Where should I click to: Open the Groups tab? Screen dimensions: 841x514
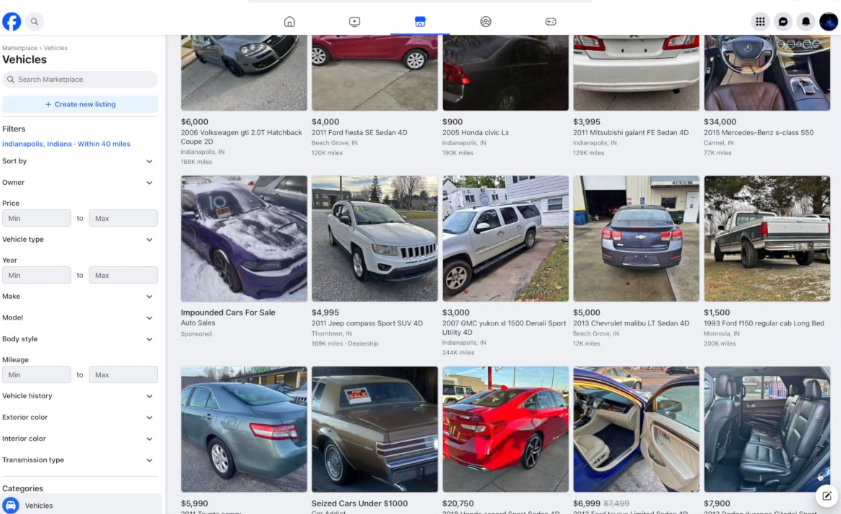tap(485, 21)
